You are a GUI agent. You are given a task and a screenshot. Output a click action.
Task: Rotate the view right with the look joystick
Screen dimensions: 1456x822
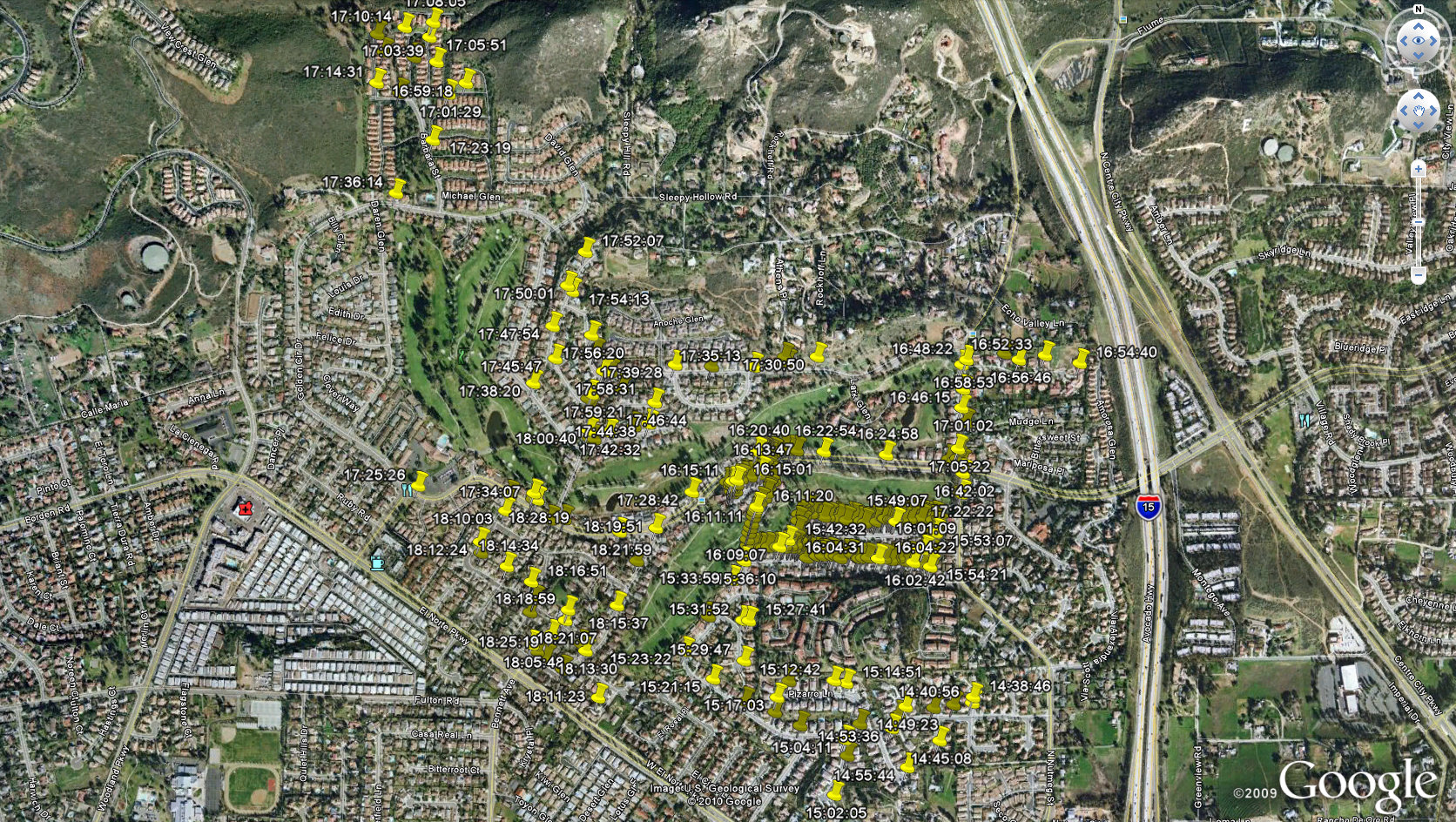click(1434, 41)
